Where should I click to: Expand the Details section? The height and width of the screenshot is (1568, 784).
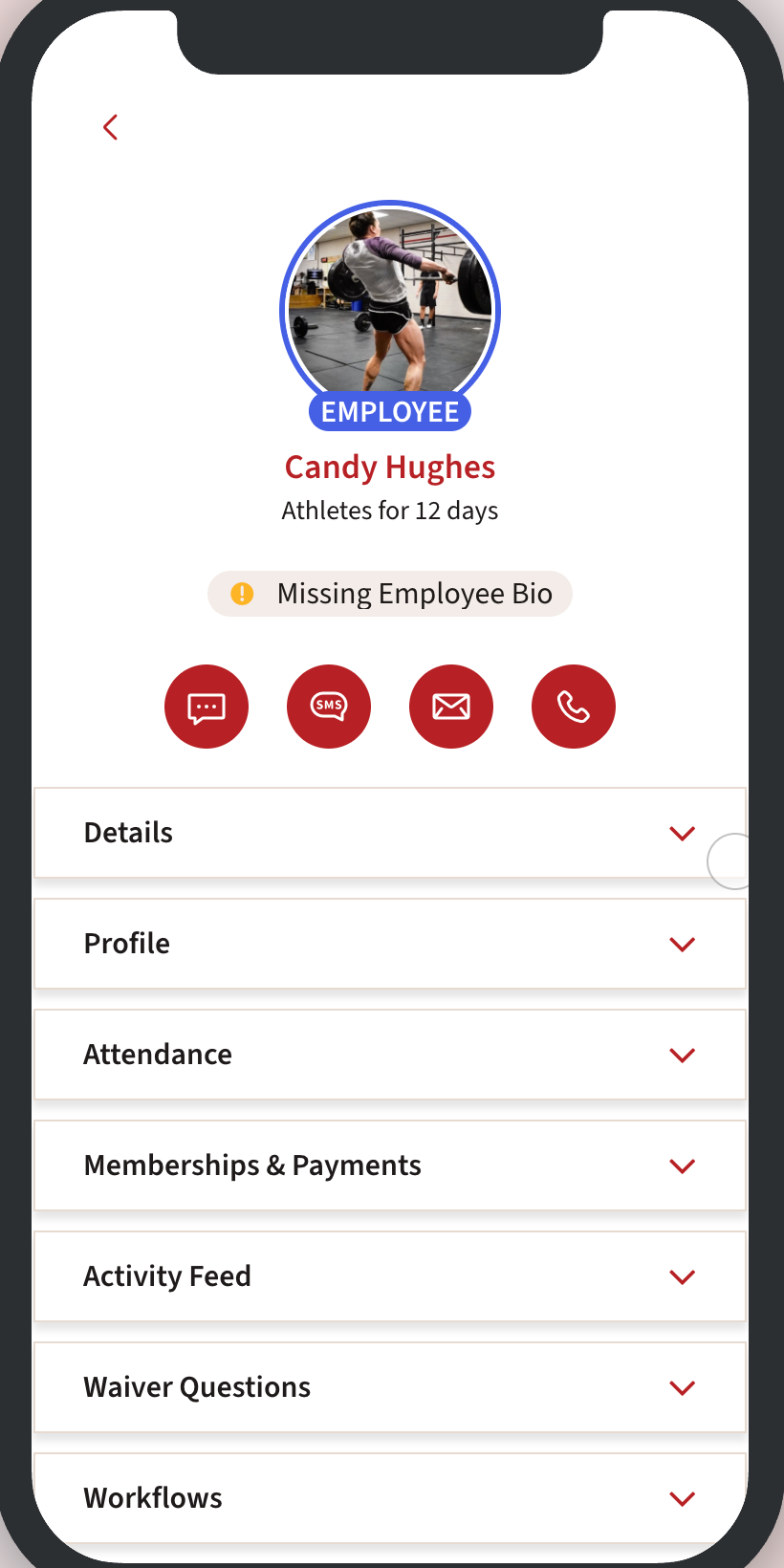pyautogui.click(x=390, y=833)
